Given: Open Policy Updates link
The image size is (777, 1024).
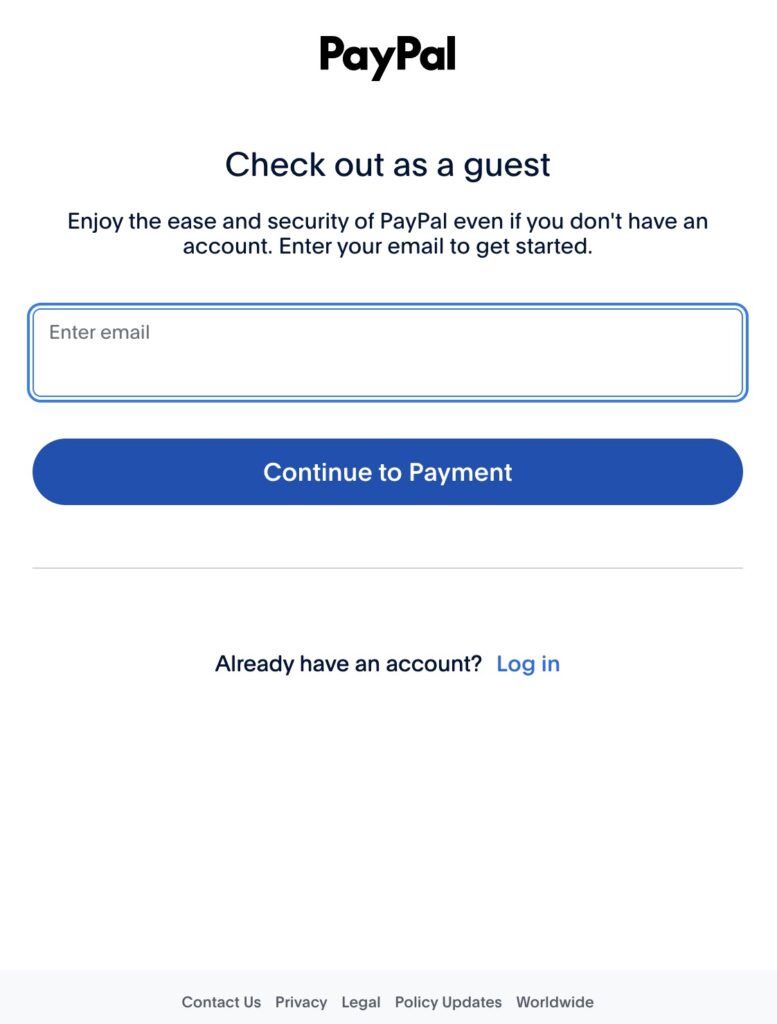Looking at the screenshot, I should [448, 1002].
